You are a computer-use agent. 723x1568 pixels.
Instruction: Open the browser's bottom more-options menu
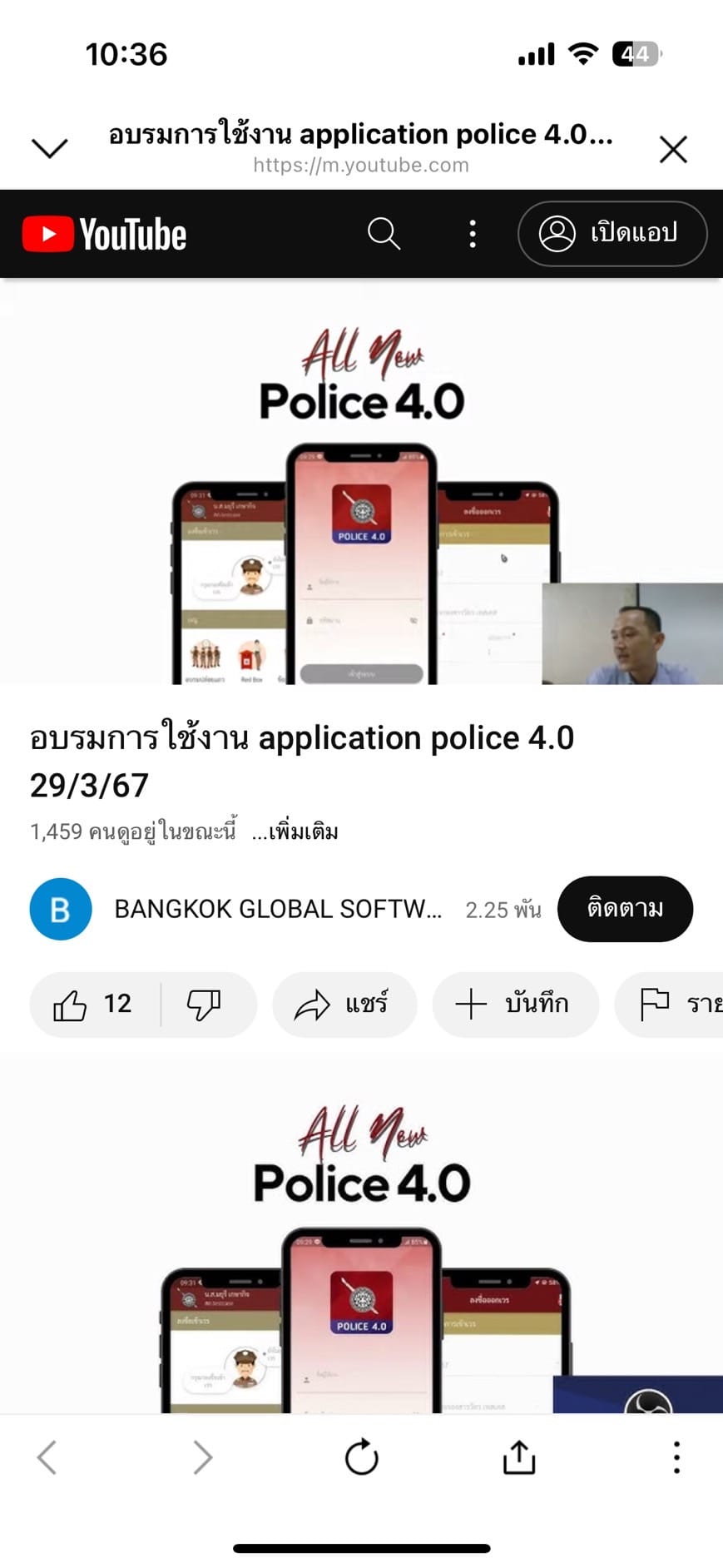(676, 1457)
